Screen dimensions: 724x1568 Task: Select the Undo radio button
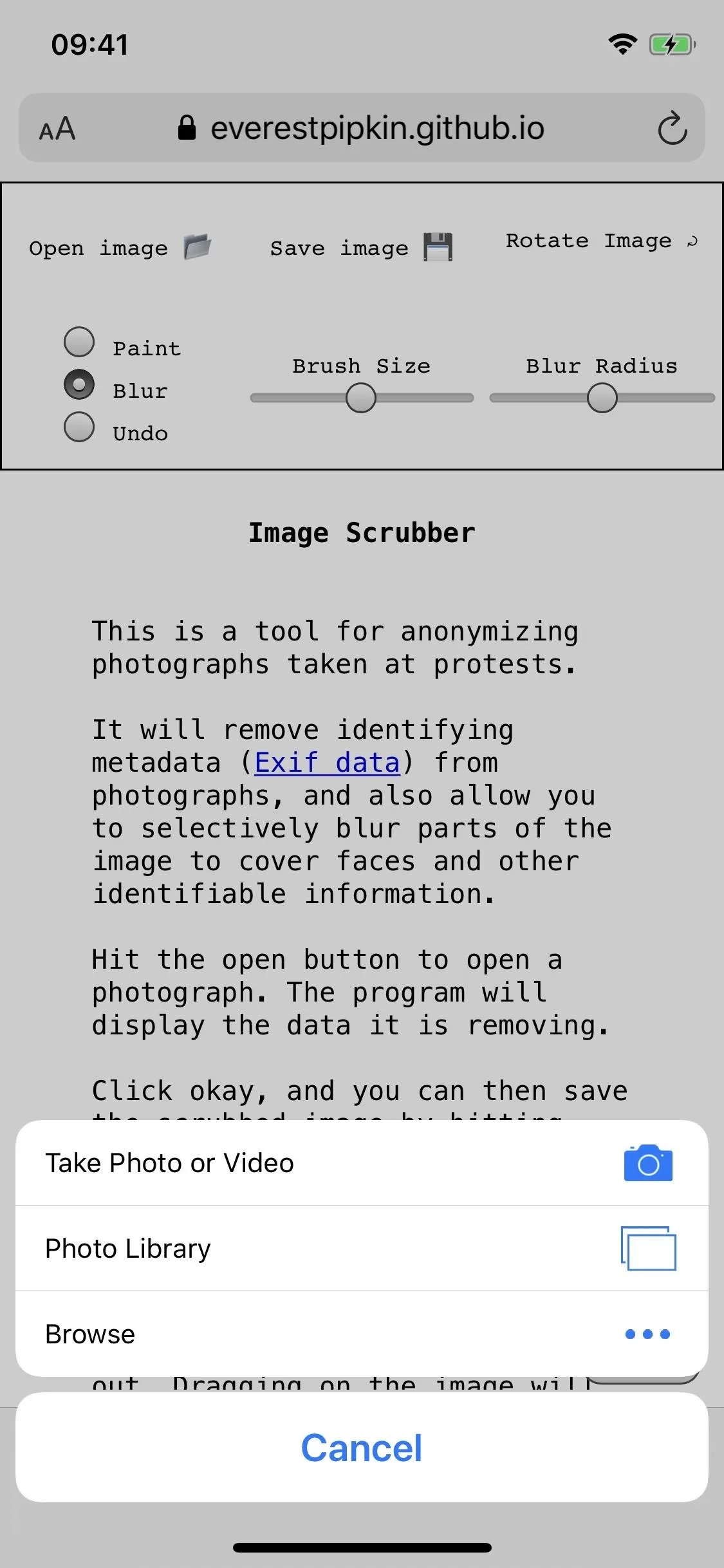click(79, 427)
